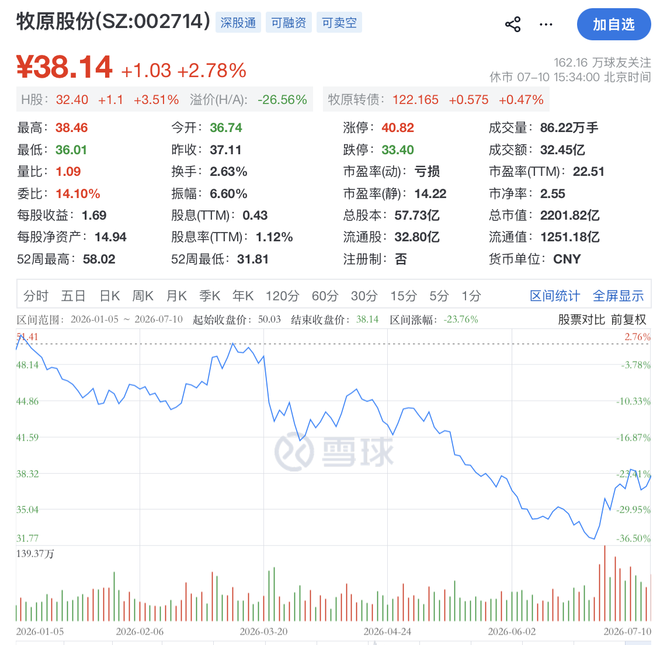Open the 深股通 tag

click(238, 23)
